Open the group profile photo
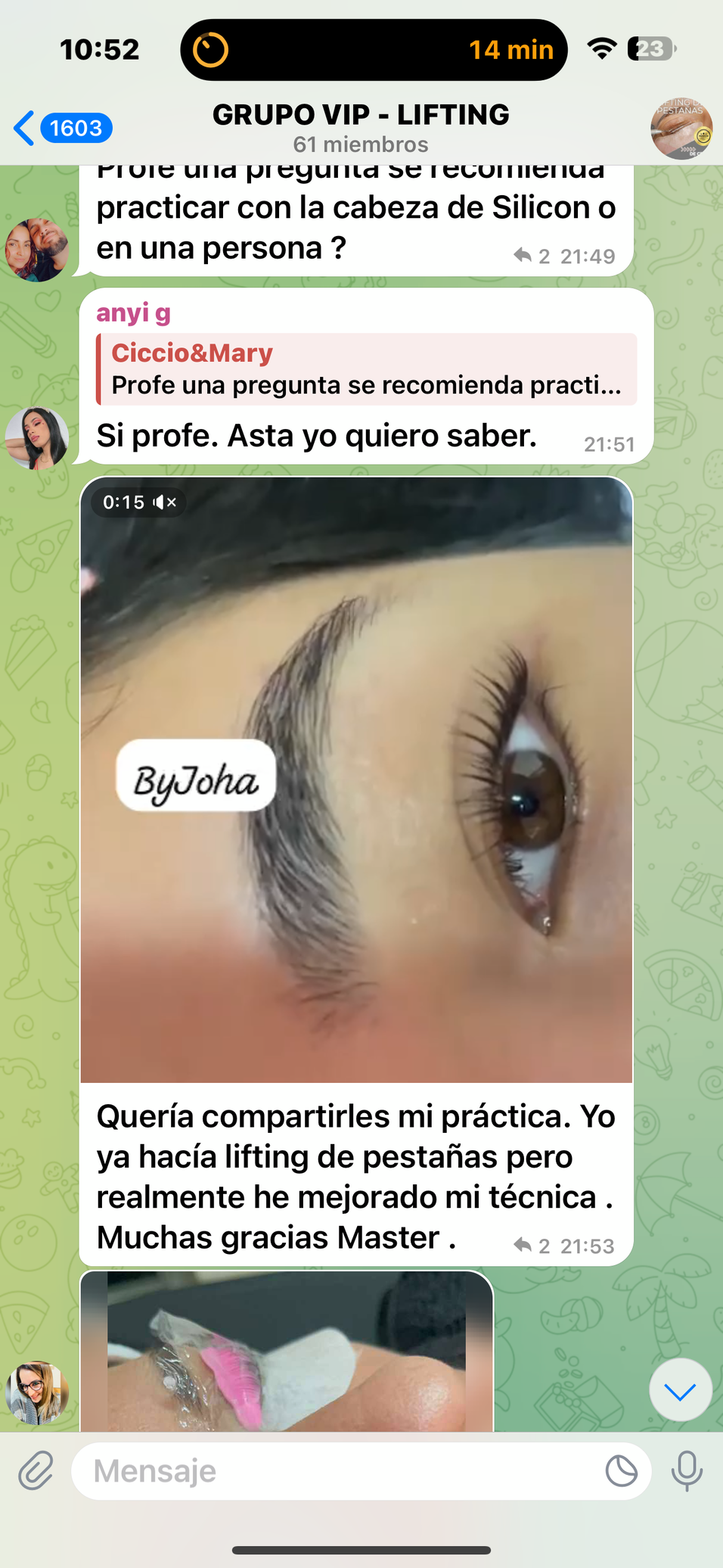The height and width of the screenshot is (1568, 723). coord(681,128)
